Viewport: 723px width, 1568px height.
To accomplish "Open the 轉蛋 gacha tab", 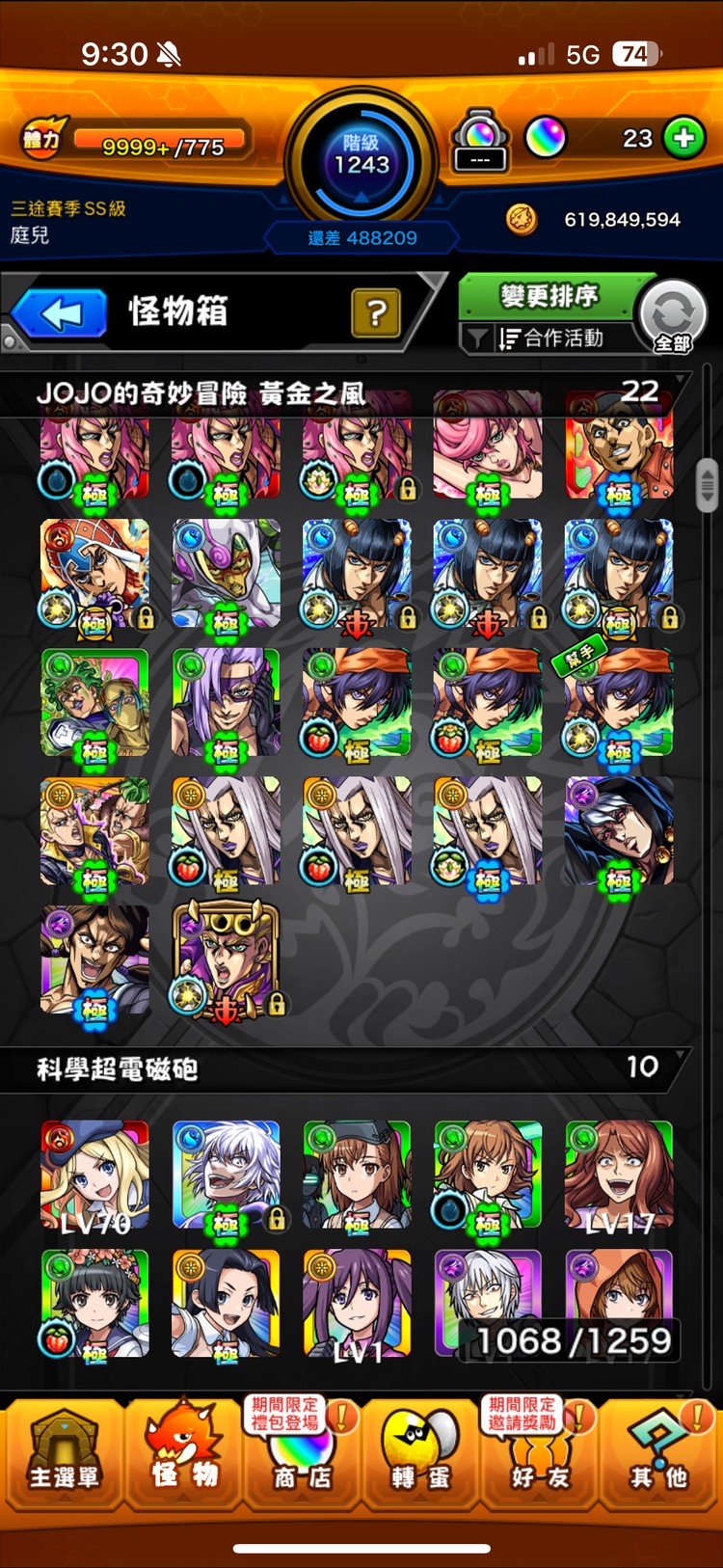I will tap(420, 1456).
